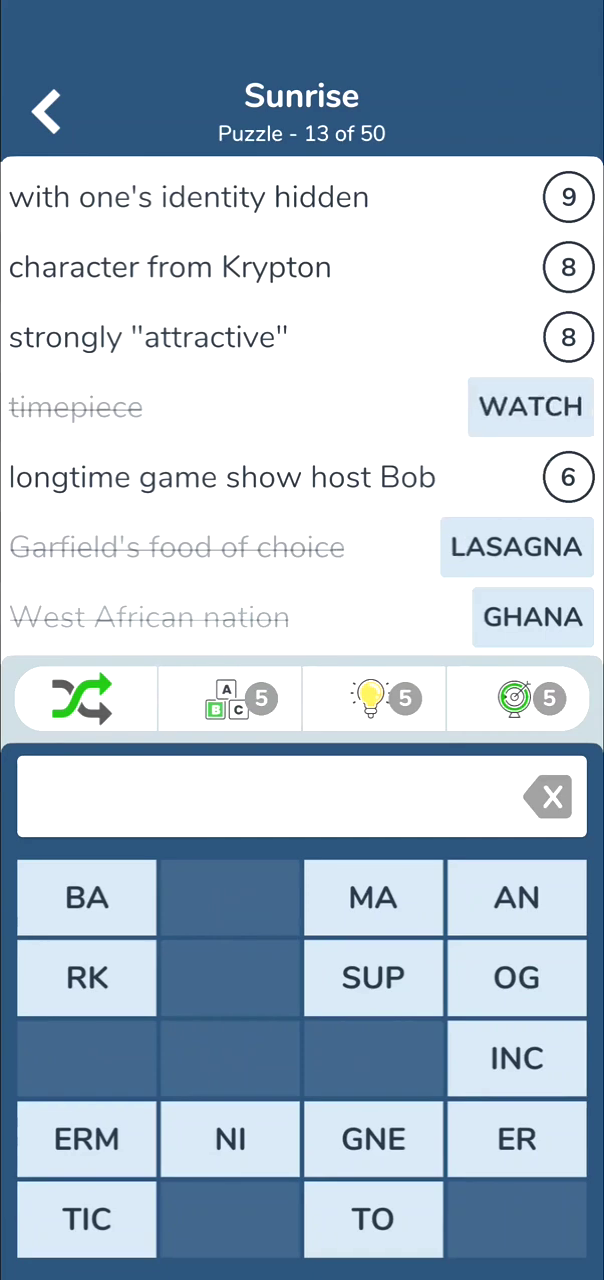604x1280 pixels.
Task: Select the BA tile
Action: pos(87,898)
